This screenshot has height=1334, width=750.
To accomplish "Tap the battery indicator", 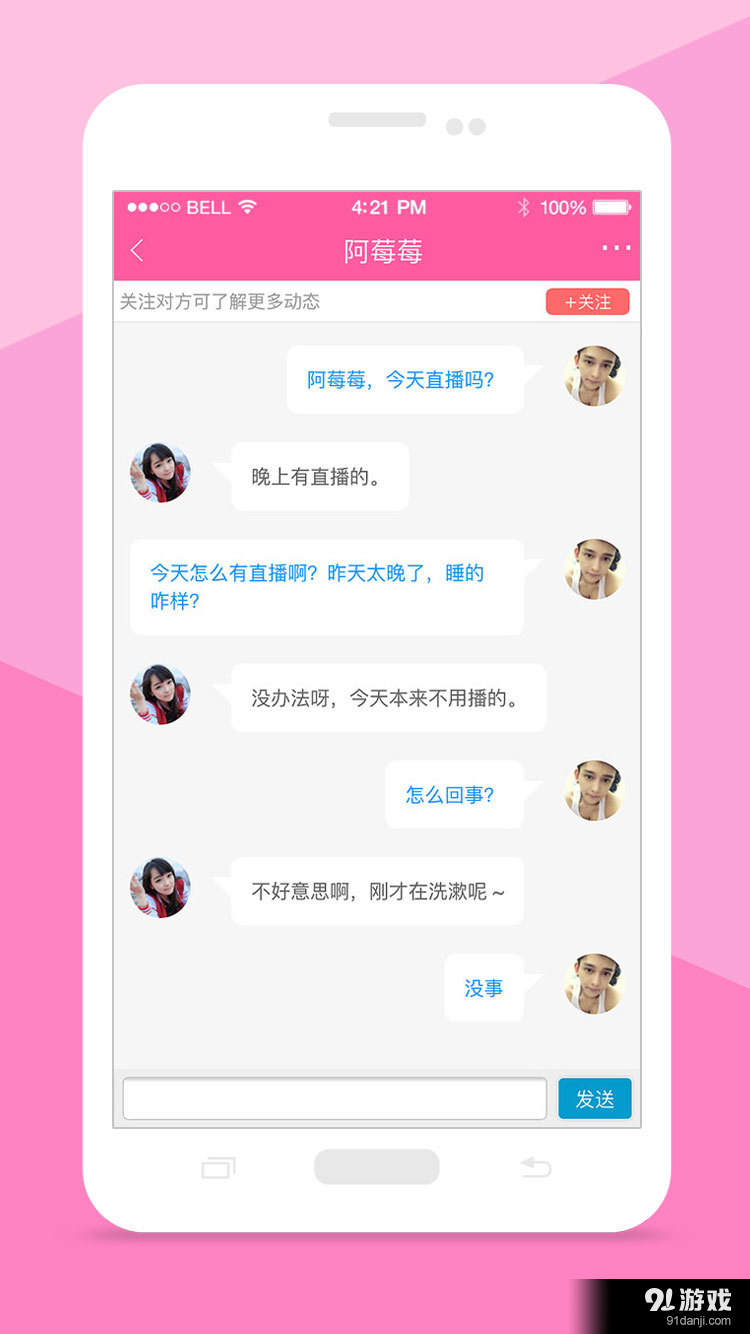I will pyautogui.click(x=611, y=208).
